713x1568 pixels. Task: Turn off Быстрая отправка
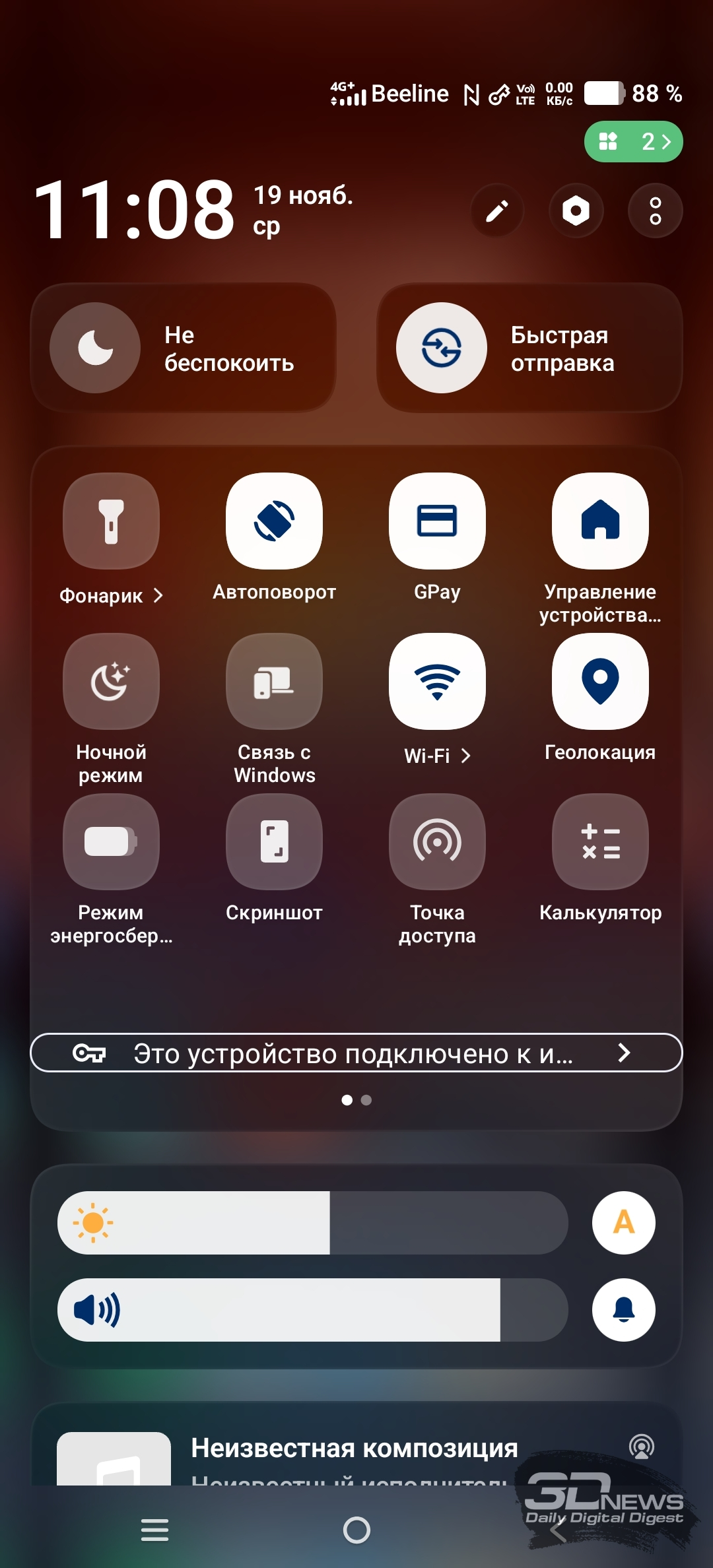pyautogui.click(x=441, y=348)
